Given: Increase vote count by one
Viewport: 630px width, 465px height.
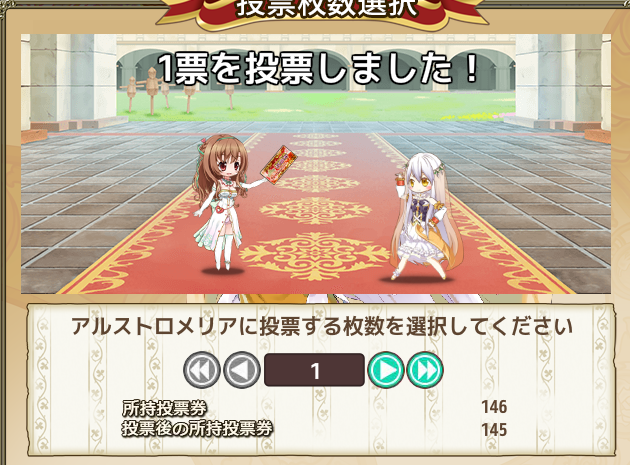Looking at the screenshot, I should pos(386,370).
